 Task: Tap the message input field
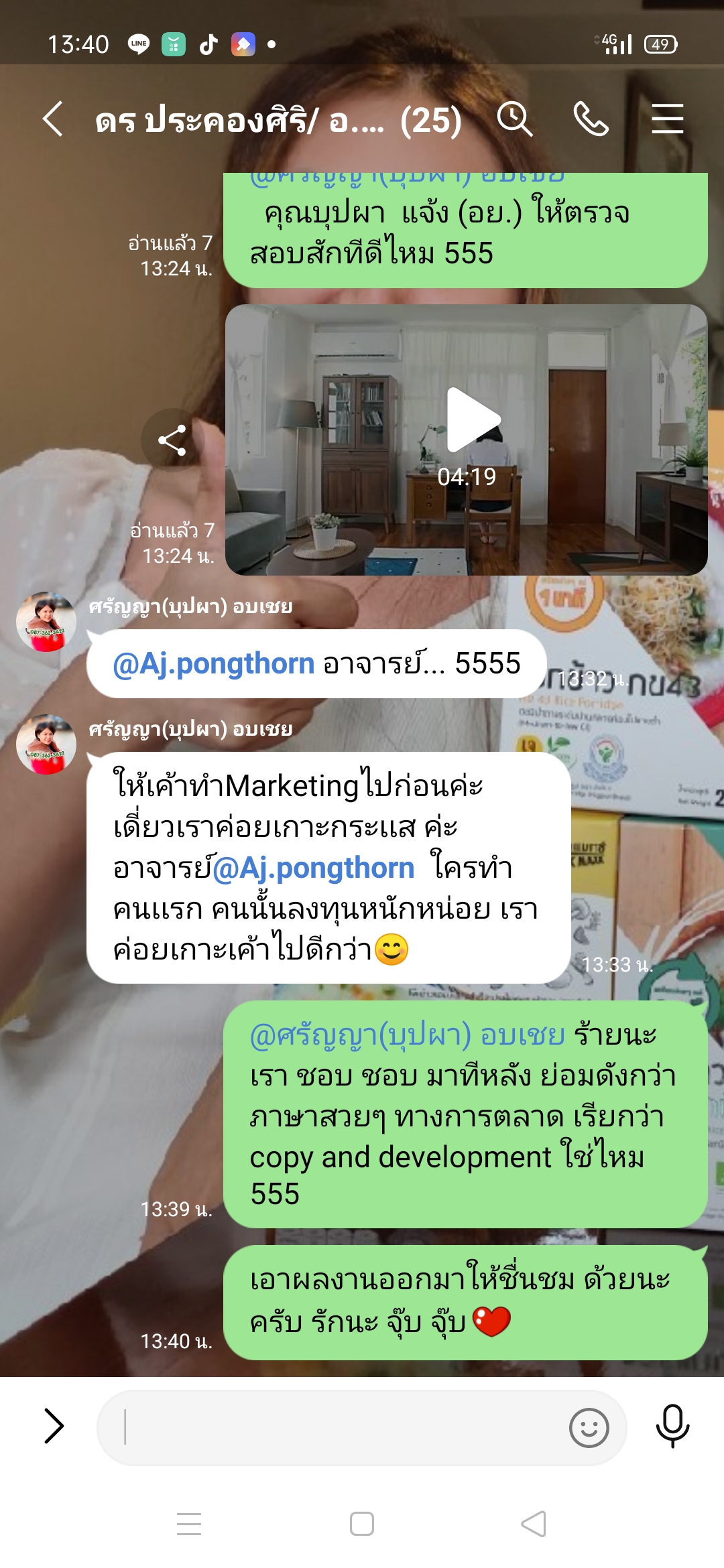[x=335, y=1427]
